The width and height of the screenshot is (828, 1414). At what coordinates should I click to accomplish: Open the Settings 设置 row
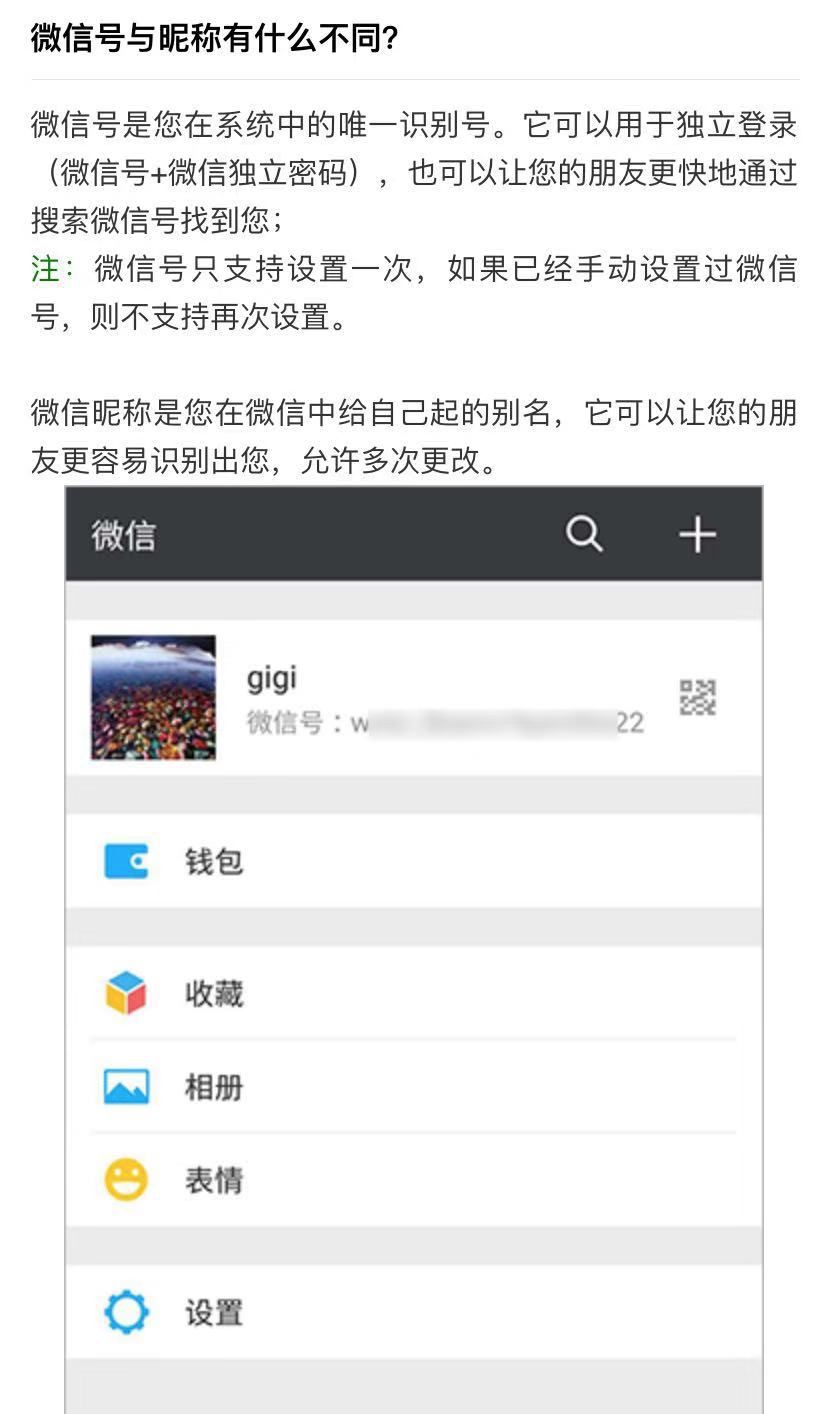click(400, 1314)
